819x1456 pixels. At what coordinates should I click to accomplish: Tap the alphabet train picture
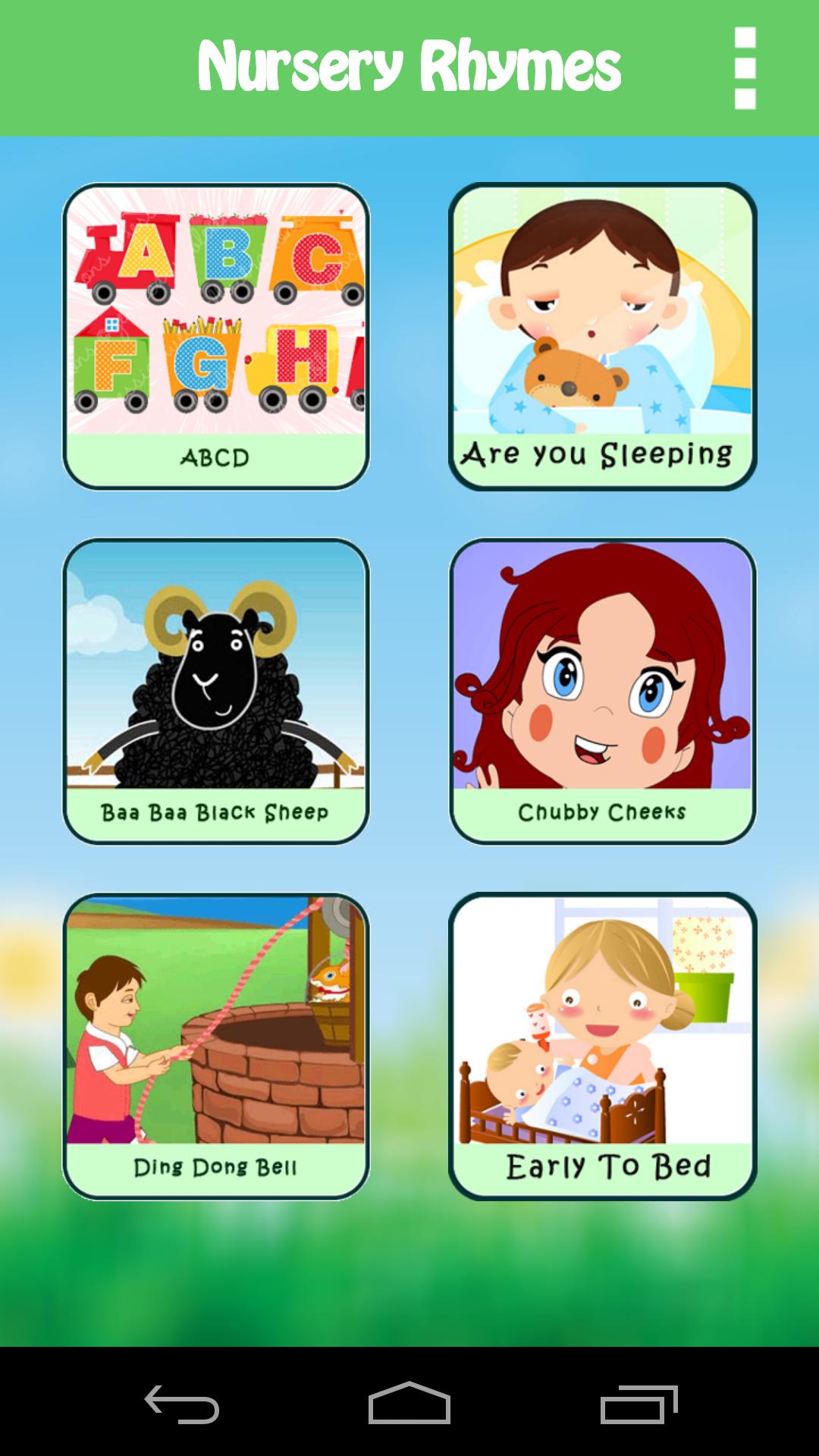[216, 311]
